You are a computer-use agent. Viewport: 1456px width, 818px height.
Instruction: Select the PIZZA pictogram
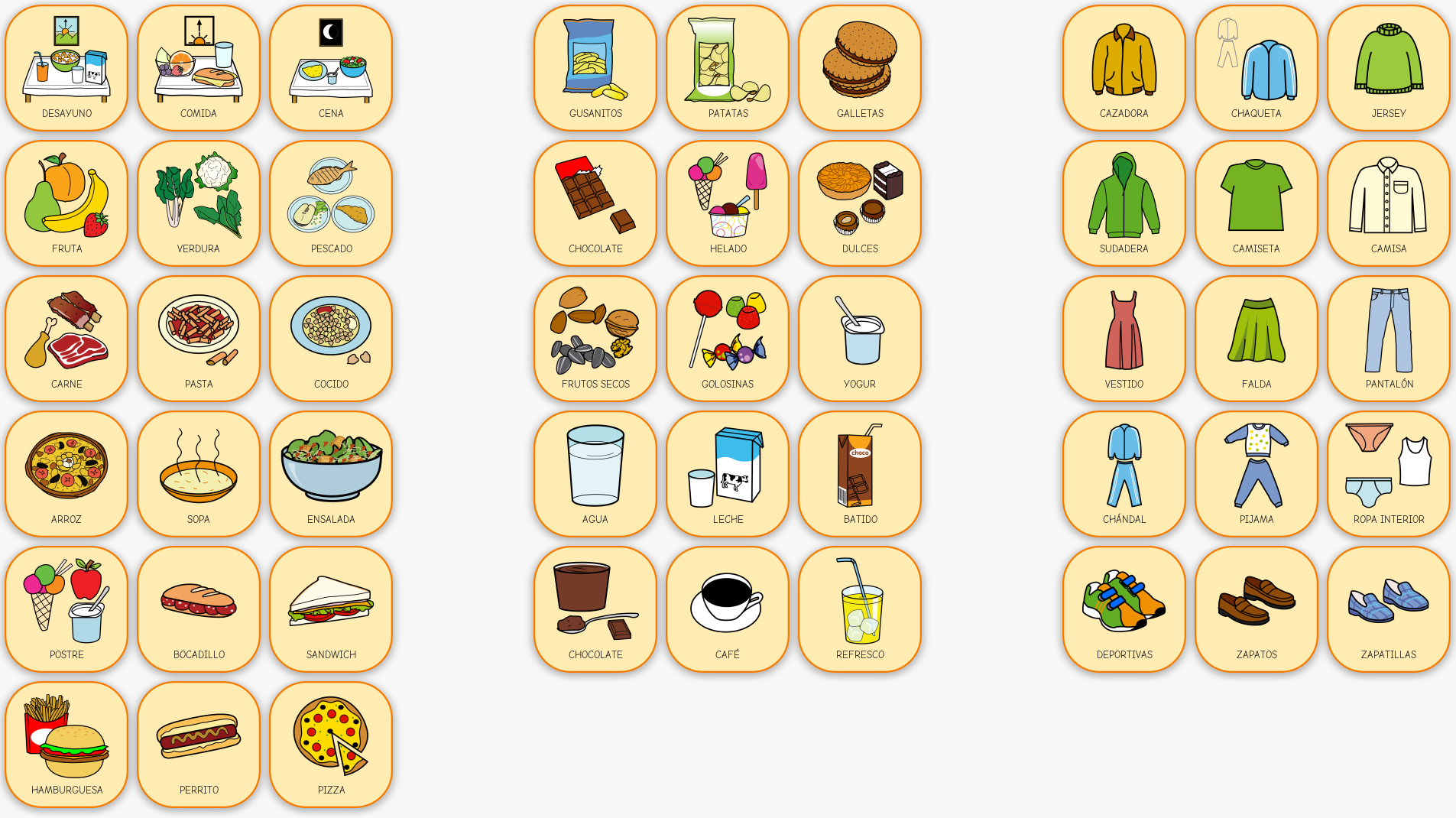point(331,745)
